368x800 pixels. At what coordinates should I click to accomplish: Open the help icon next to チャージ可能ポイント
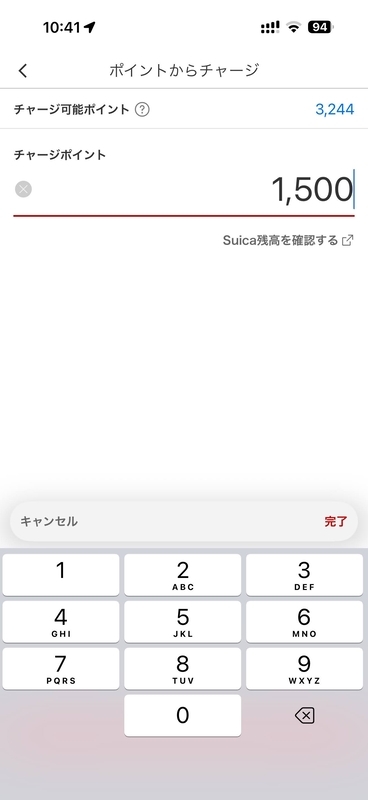click(142, 109)
